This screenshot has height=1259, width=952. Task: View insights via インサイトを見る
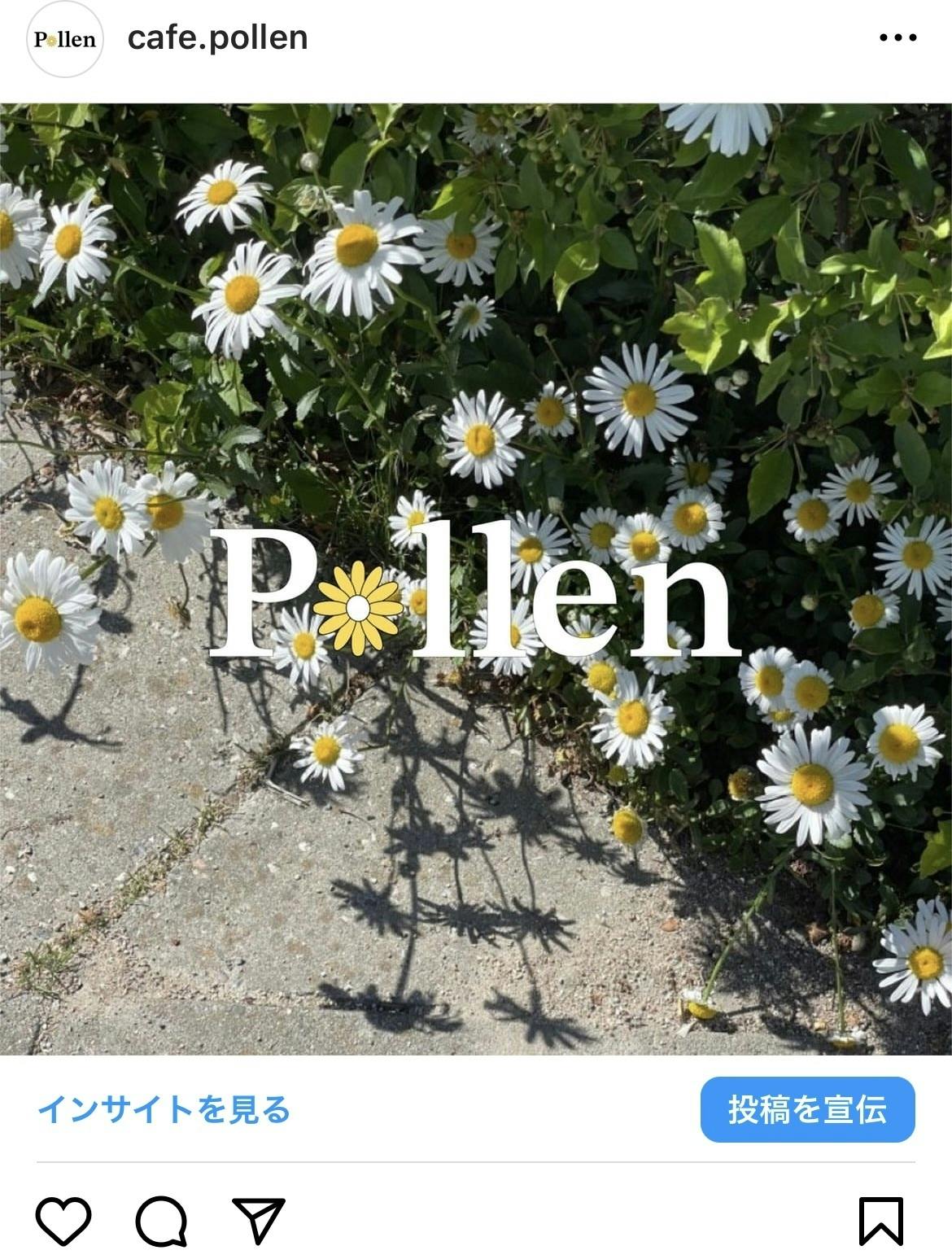(164, 1109)
